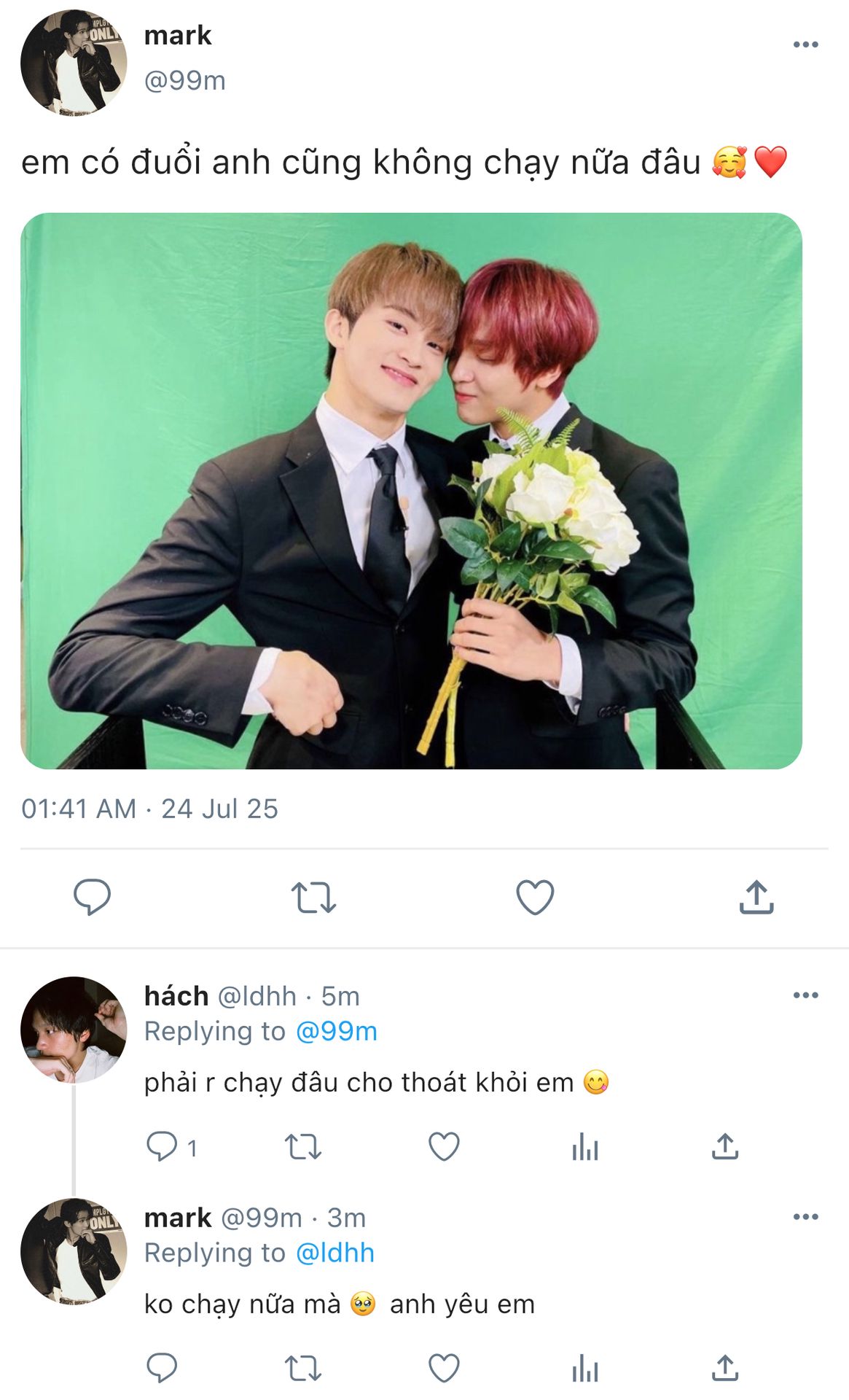849x1400 pixels.
Task: View analytics of hách's reply
Action: [x=584, y=1148]
